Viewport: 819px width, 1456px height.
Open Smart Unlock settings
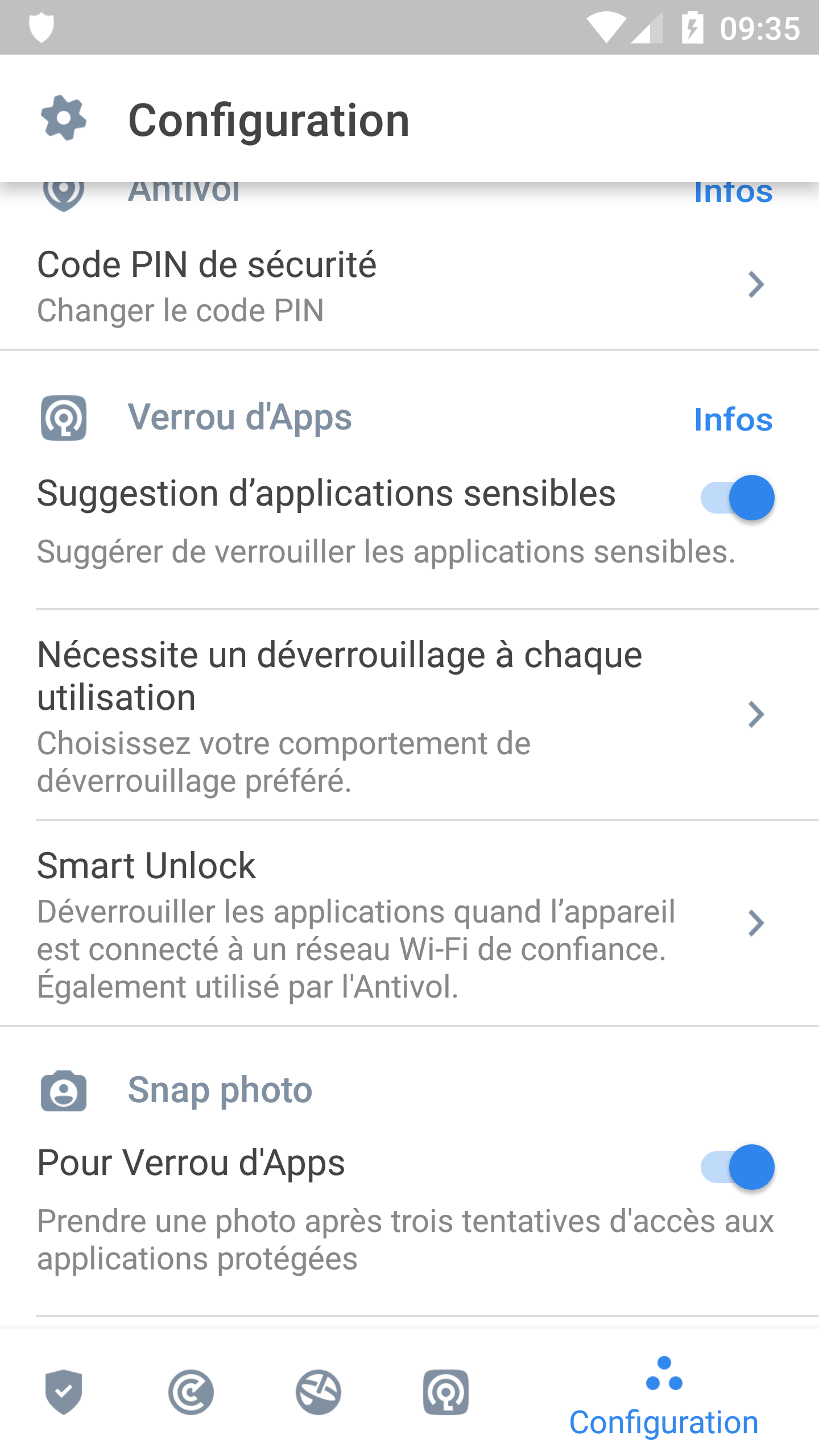[x=409, y=924]
